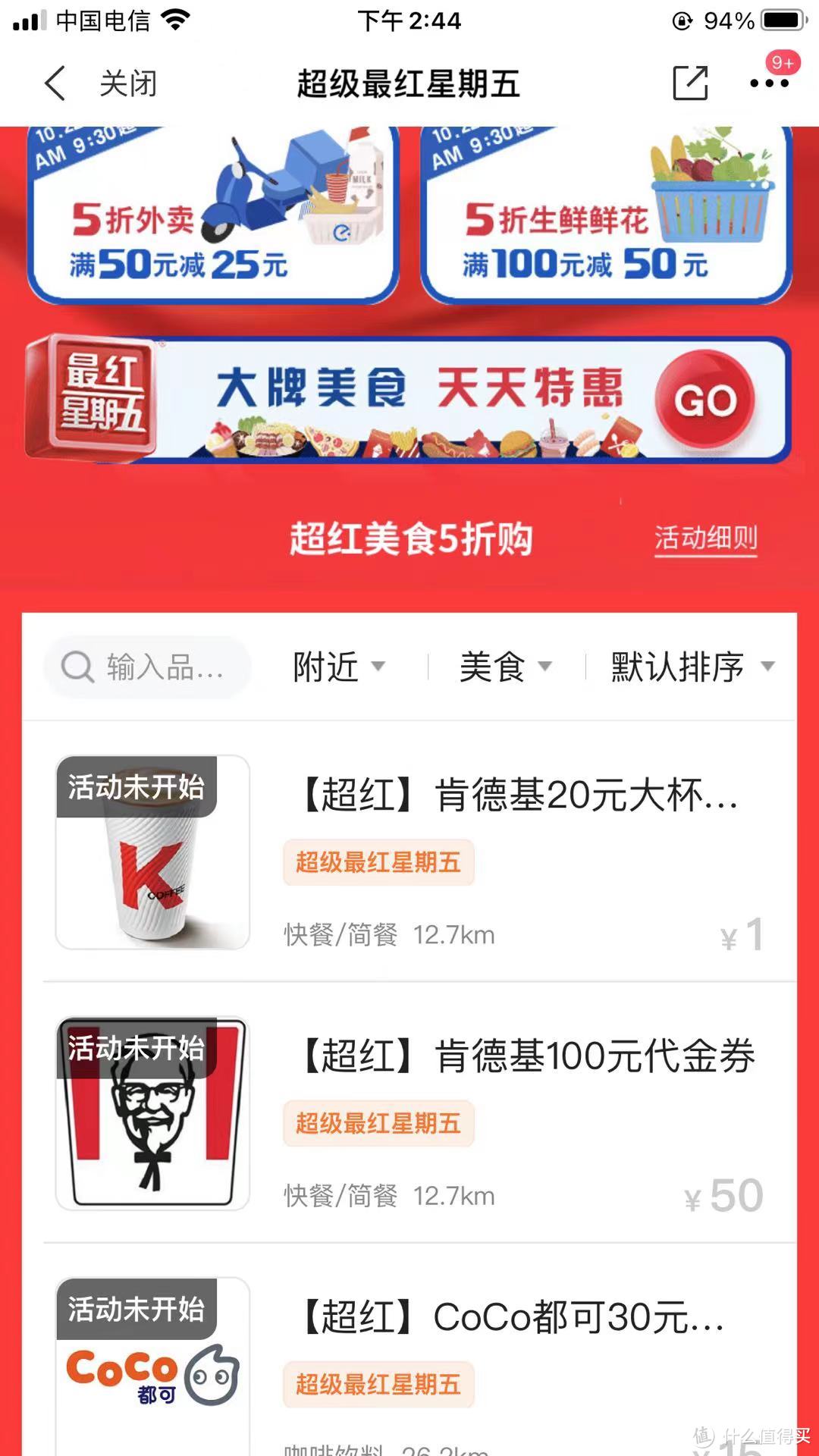Tap the K Coffee cup thumbnail
This screenshot has height=1456, width=819.
click(152, 853)
